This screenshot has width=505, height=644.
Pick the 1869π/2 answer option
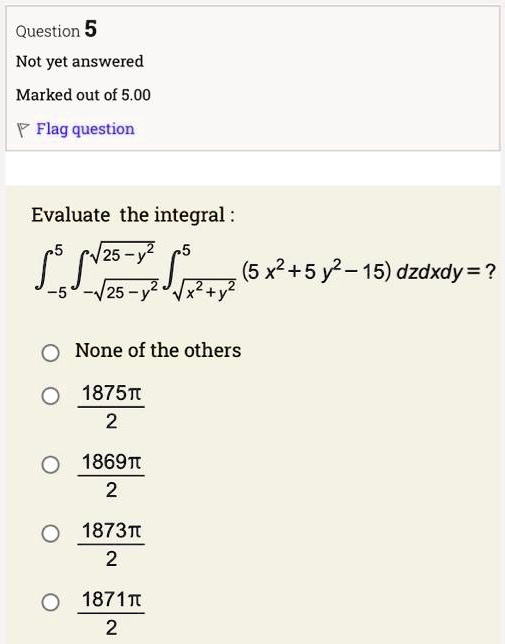coord(50,465)
